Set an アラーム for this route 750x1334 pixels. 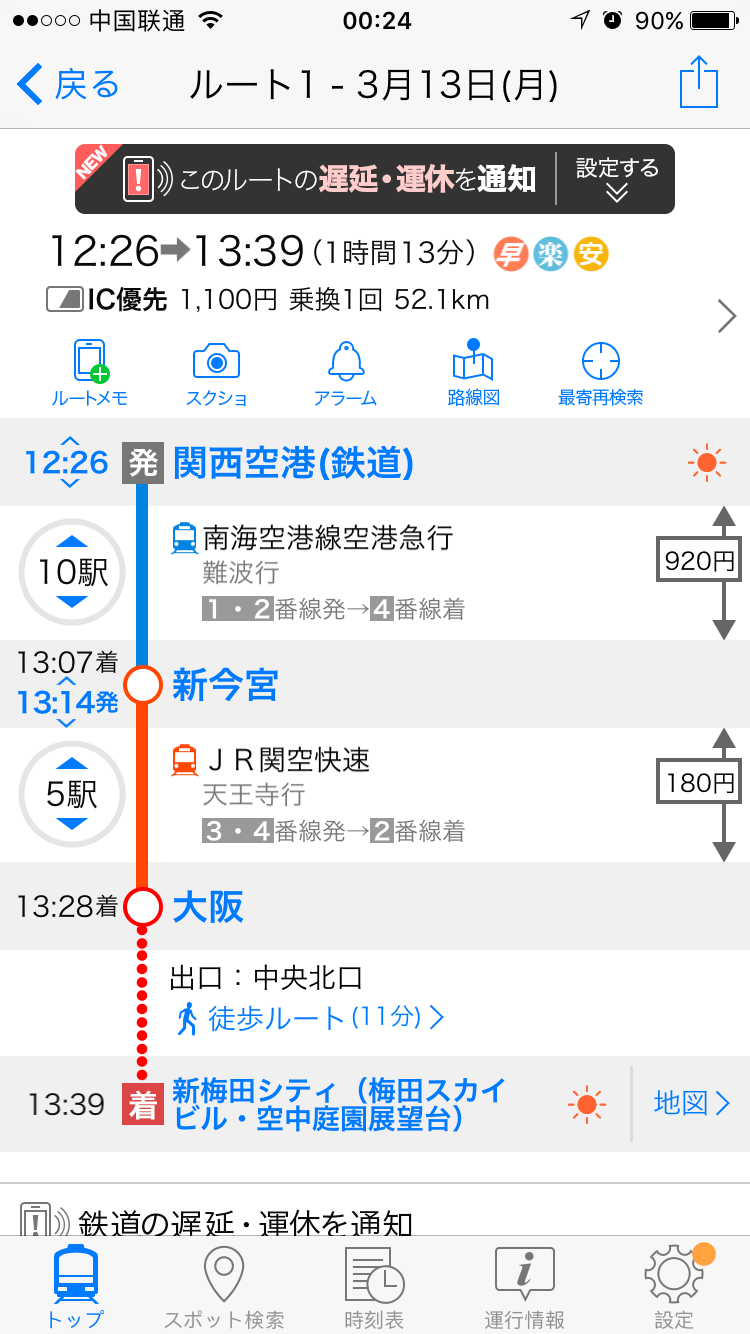click(345, 373)
